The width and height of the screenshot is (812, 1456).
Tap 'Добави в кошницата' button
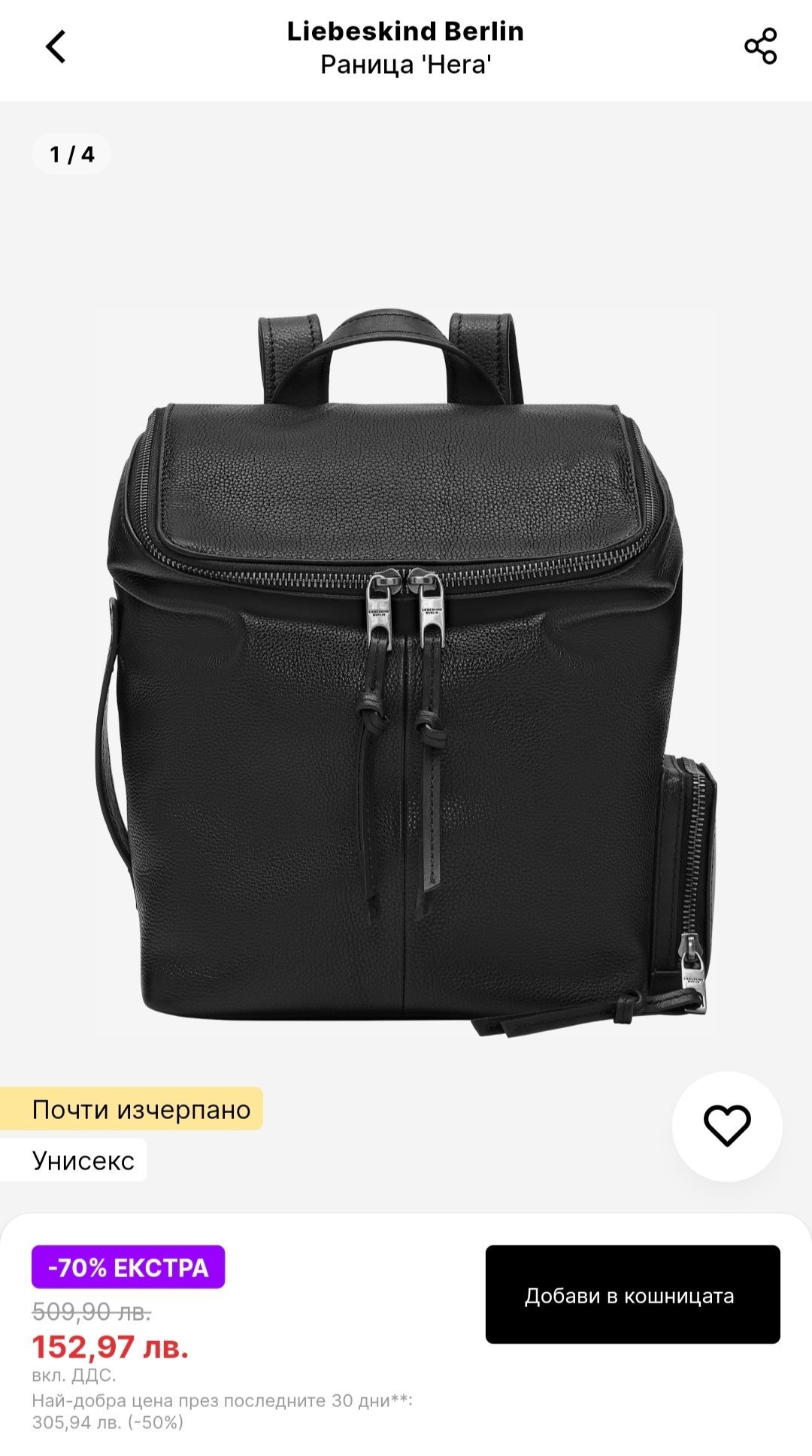coord(632,1294)
